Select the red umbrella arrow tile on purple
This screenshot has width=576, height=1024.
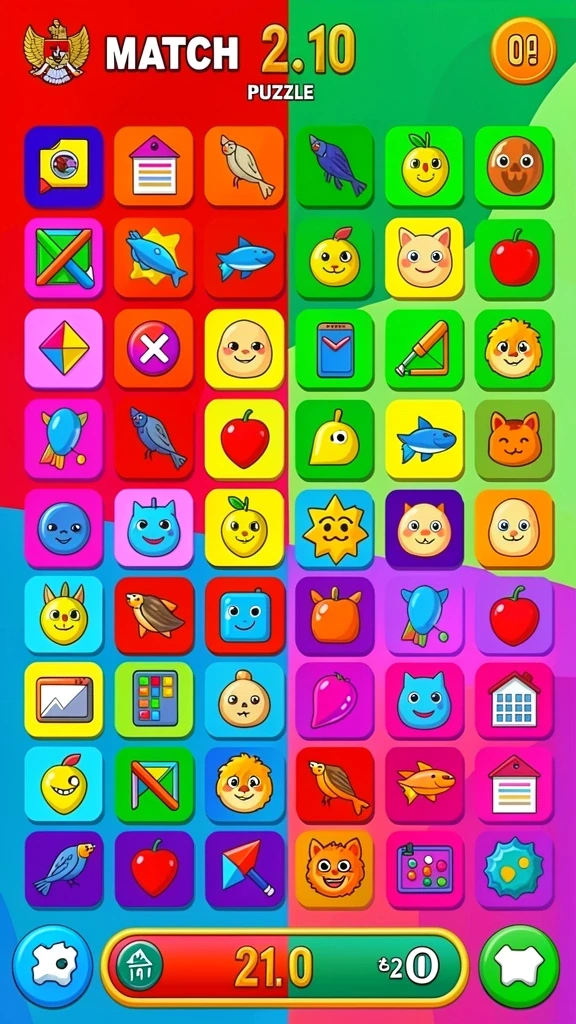pos(244,870)
